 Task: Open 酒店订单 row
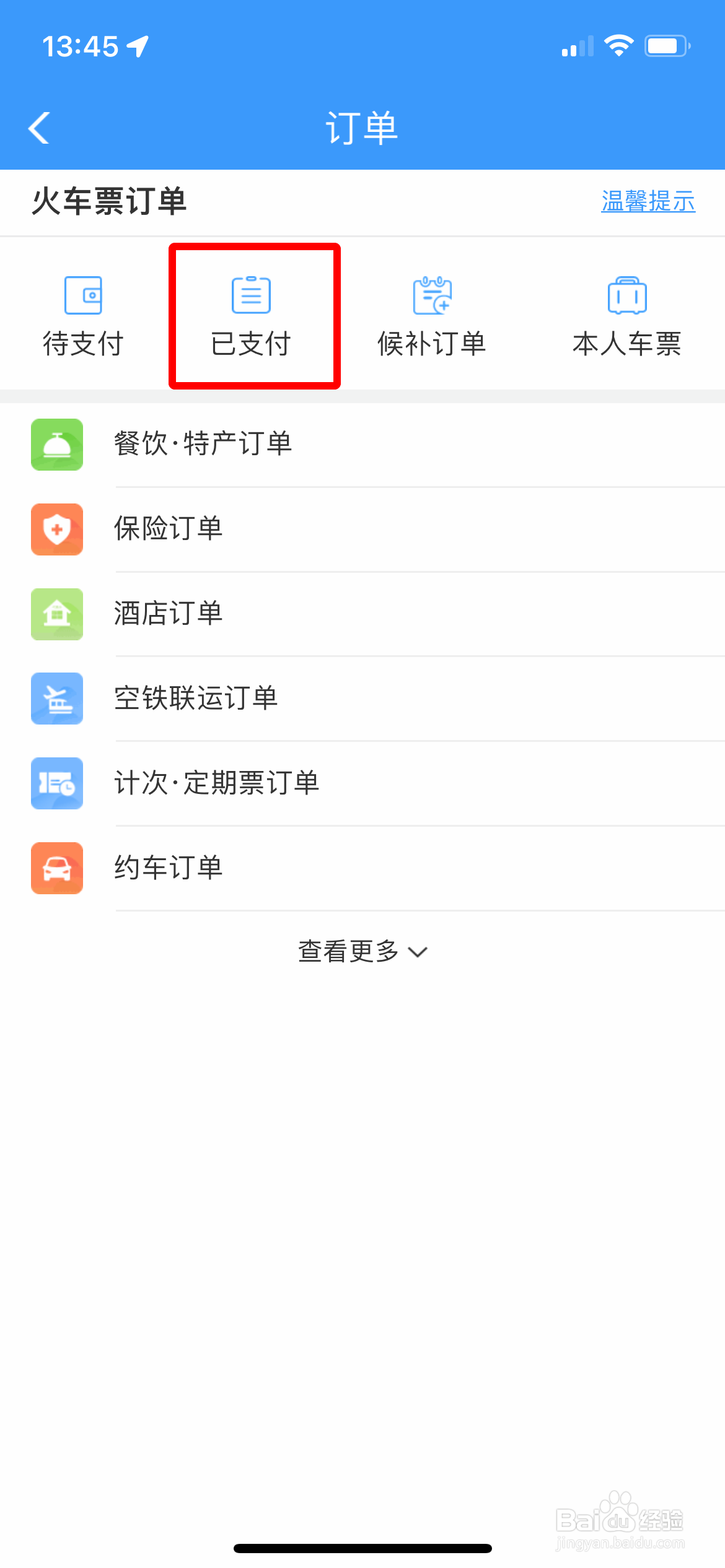pyautogui.click(x=362, y=614)
